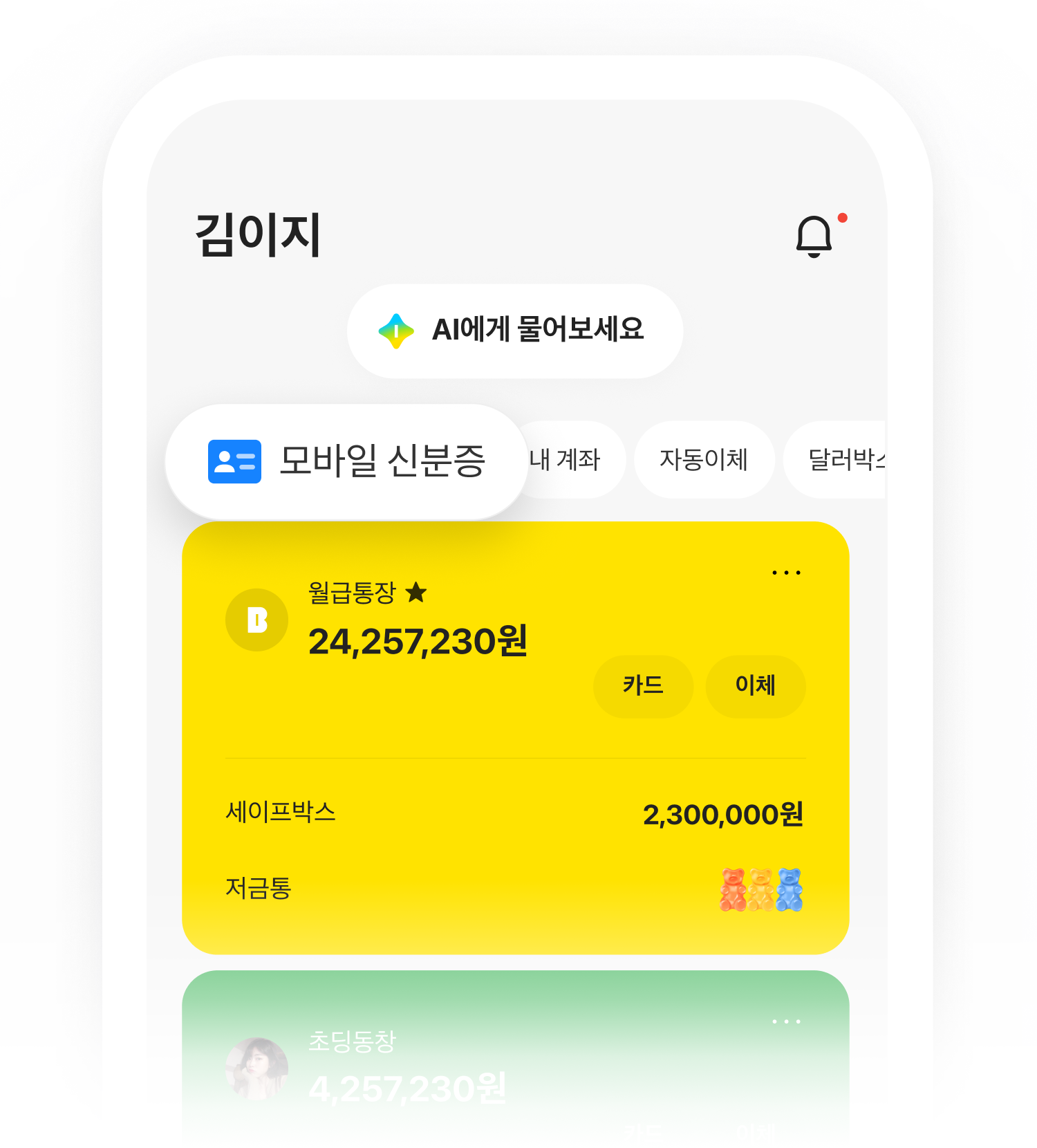The width and height of the screenshot is (1037, 1148).
Task: Tap the B logo on the salary account
Action: (x=256, y=620)
